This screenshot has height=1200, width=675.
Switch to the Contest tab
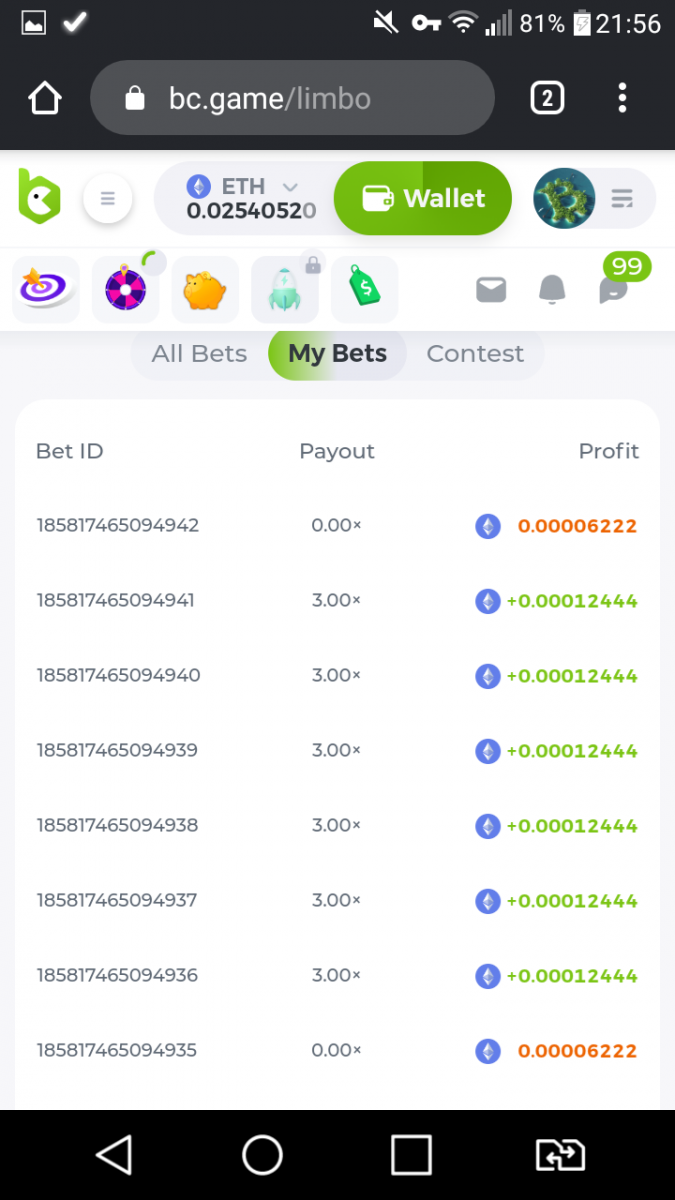[x=475, y=354]
